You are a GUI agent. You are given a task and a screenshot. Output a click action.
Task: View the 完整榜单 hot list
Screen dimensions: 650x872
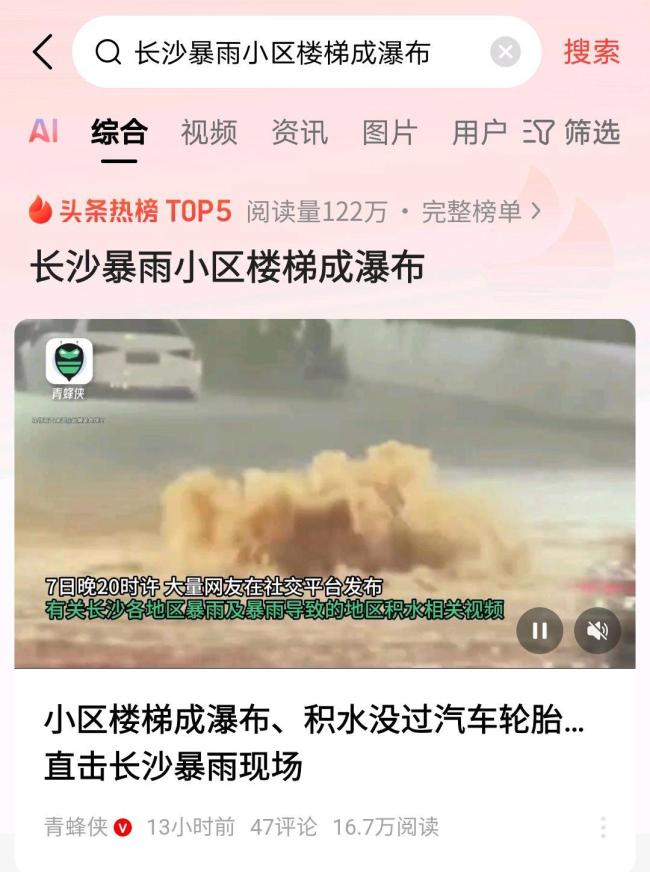point(481,211)
